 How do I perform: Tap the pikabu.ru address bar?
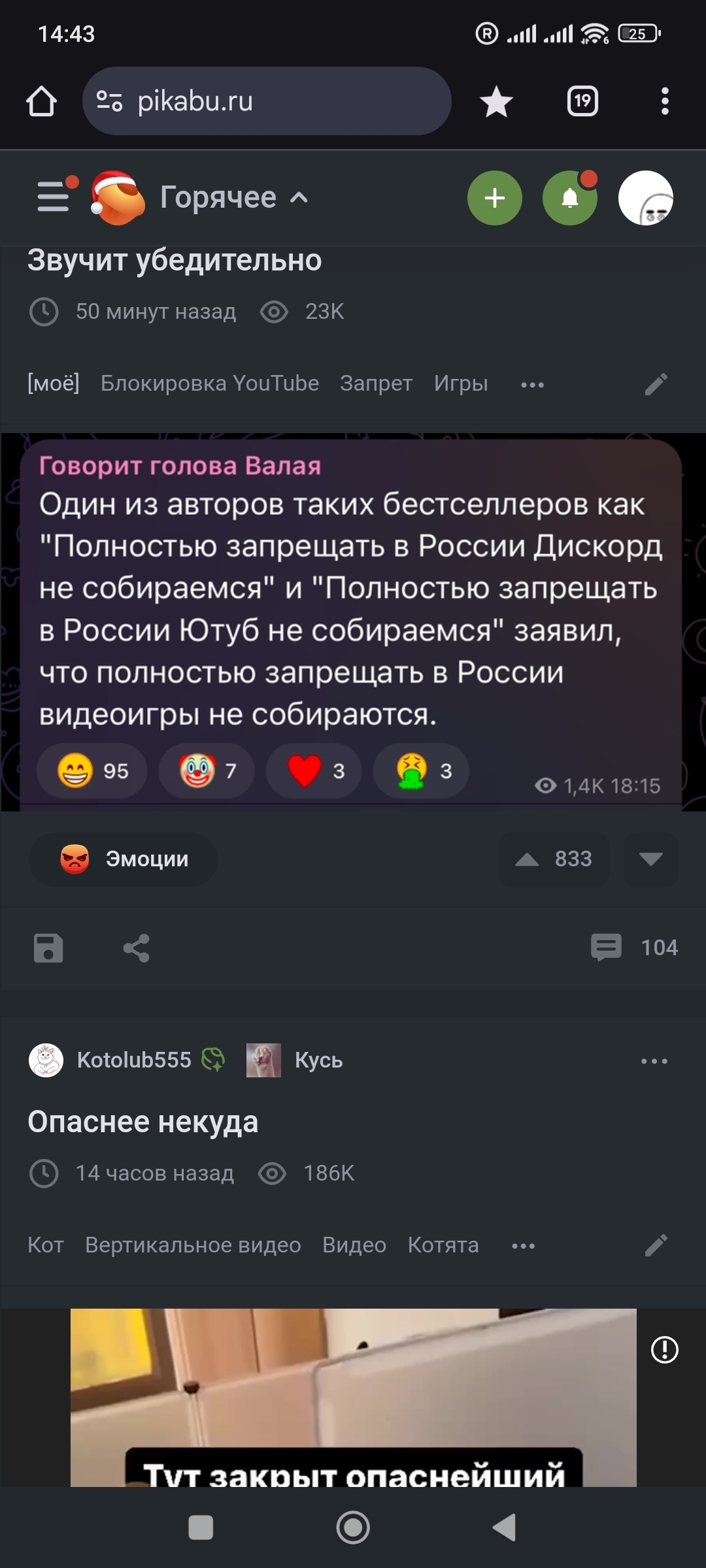(x=267, y=101)
